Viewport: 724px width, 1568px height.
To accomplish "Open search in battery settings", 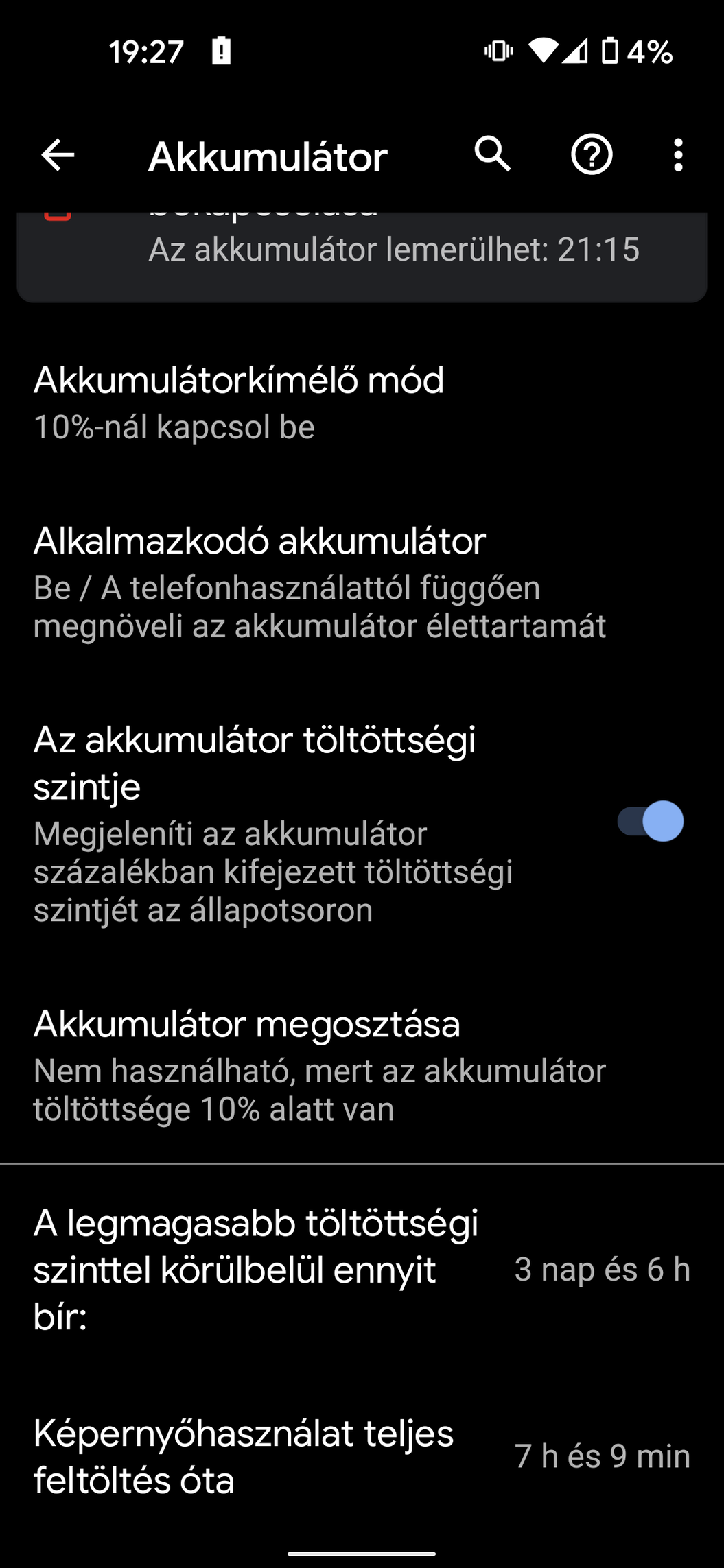I will tap(493, 154).
